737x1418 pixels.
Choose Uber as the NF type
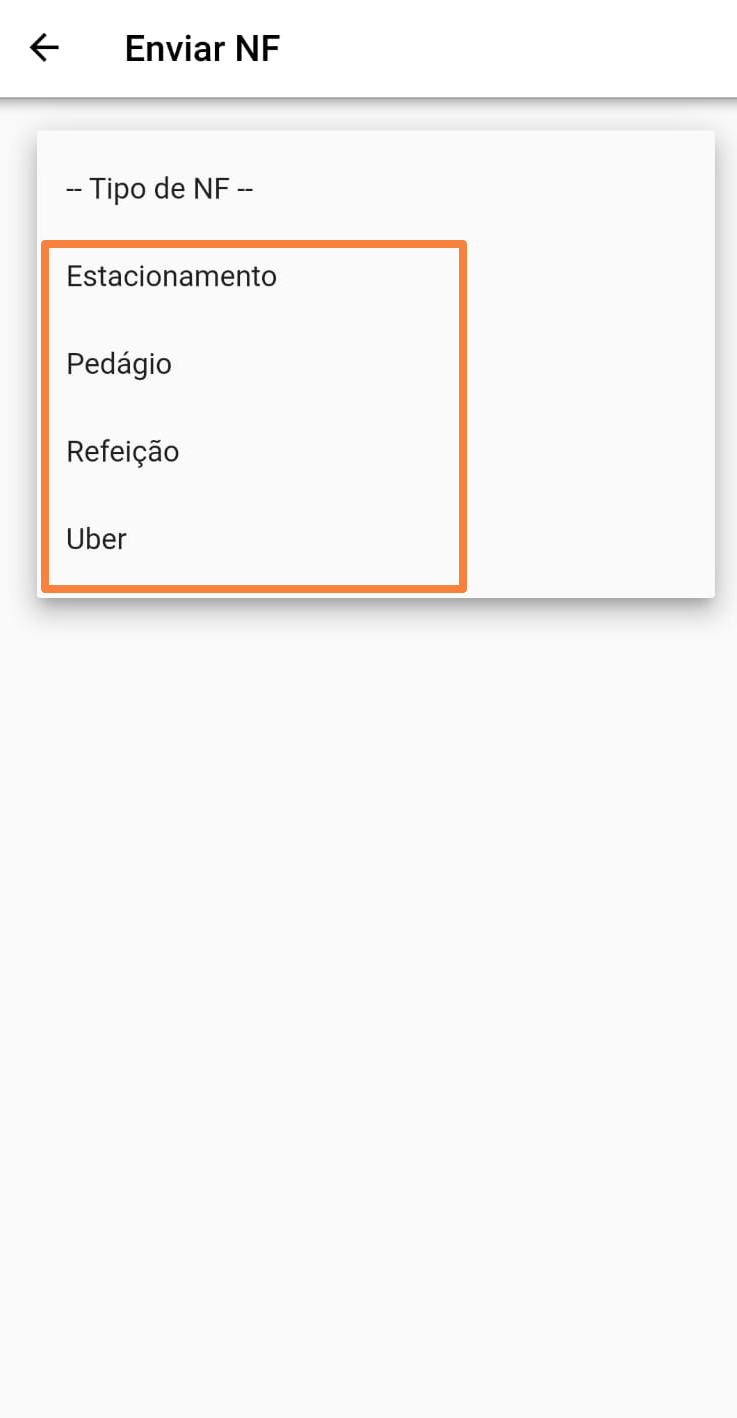pyautogui.click(x=376, y=540)
